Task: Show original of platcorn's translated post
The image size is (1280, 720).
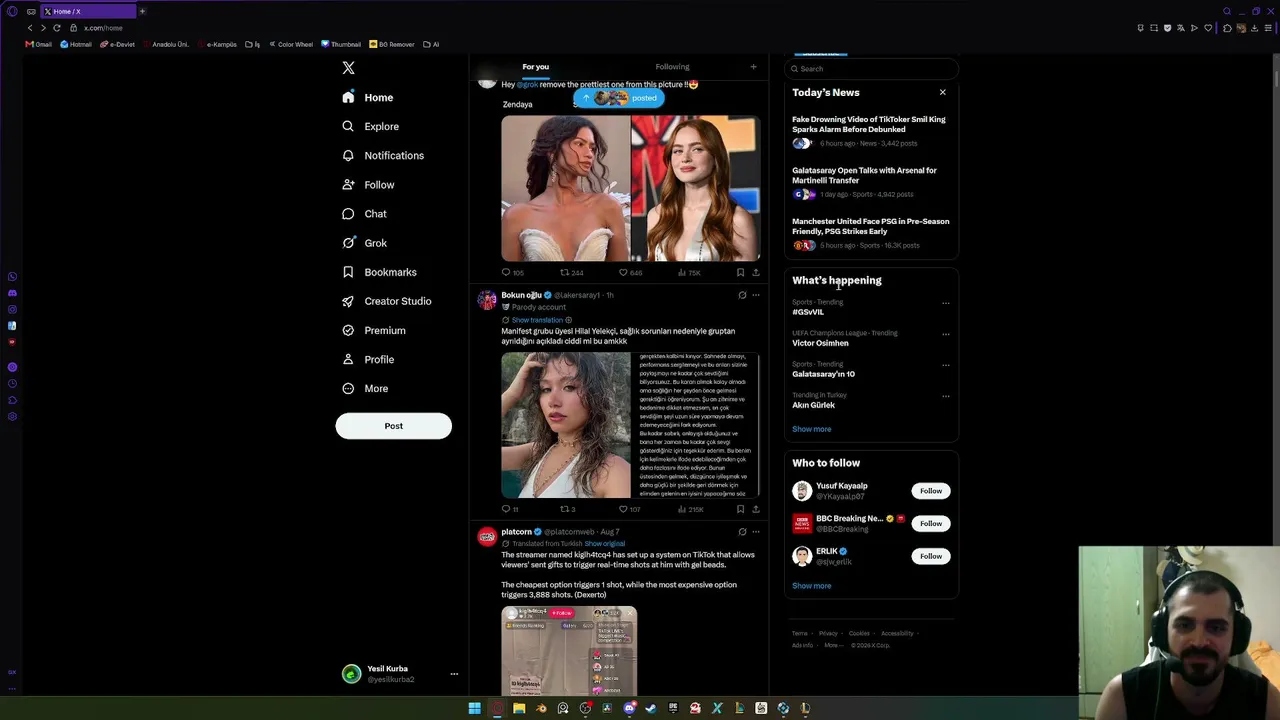Action: 605,544
